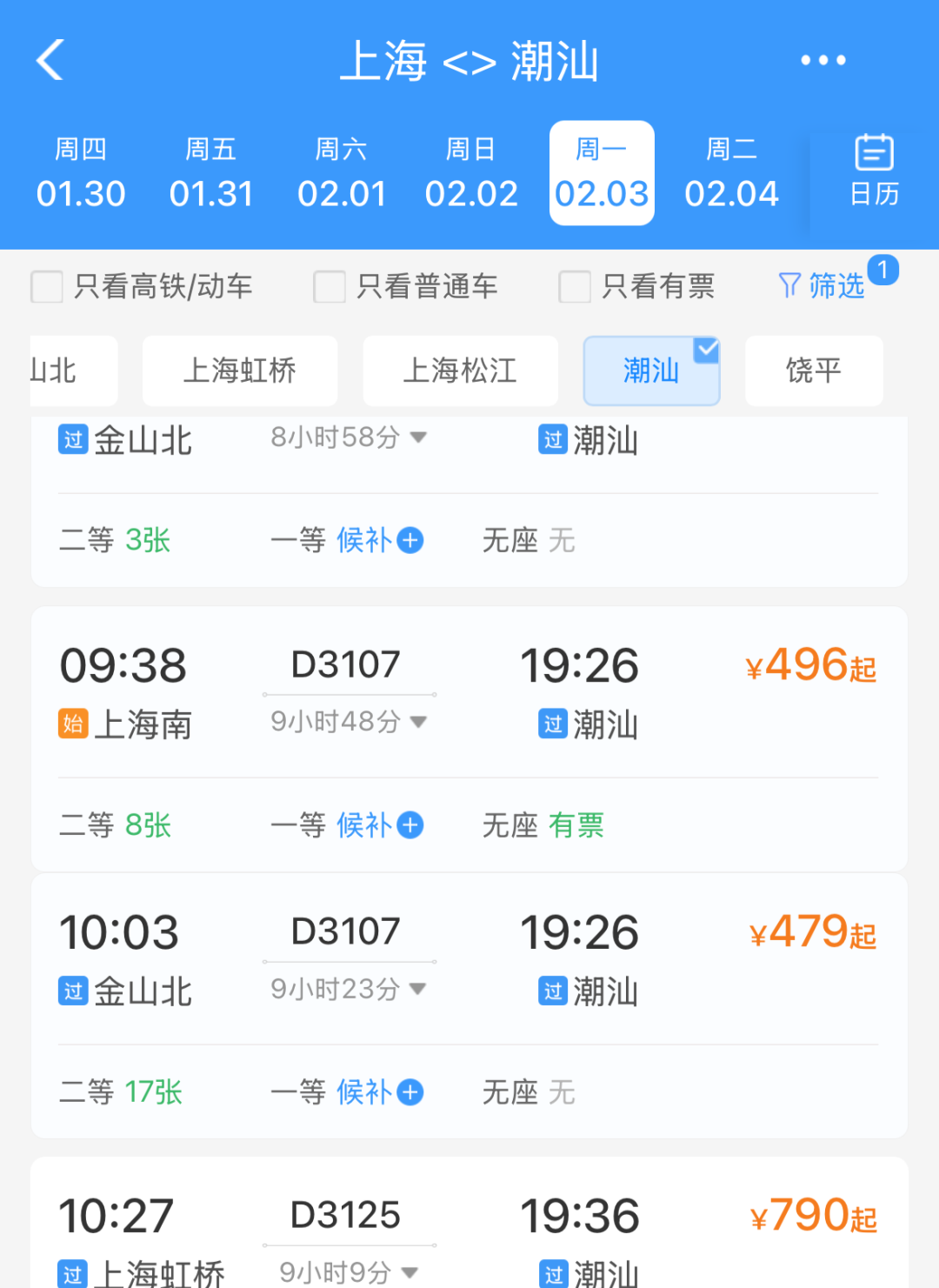Screen dimensions: 939x1288
Task: Select the 上海虹桥 station chip
Action: pos(240,370)
